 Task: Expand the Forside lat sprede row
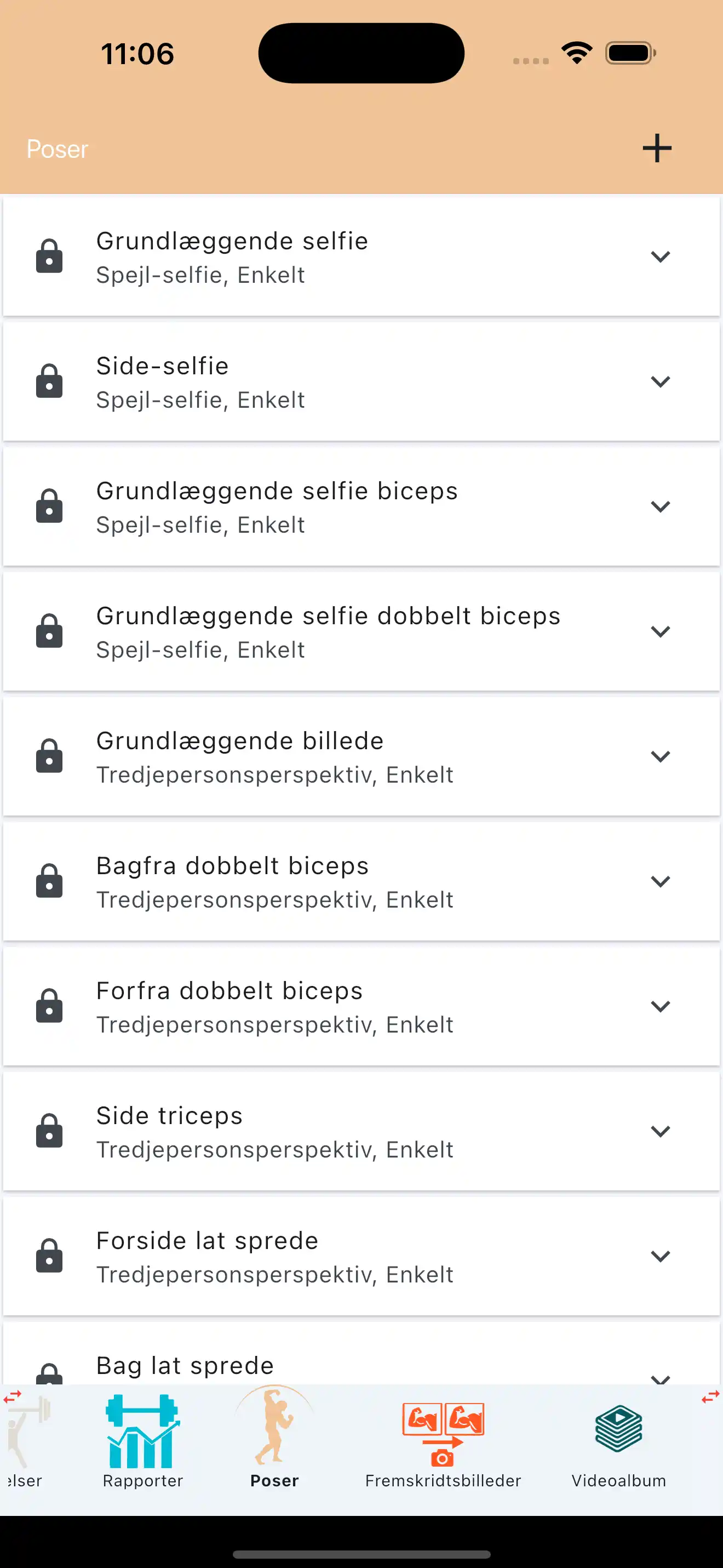pyautogui.click(x=661, y=1256)
